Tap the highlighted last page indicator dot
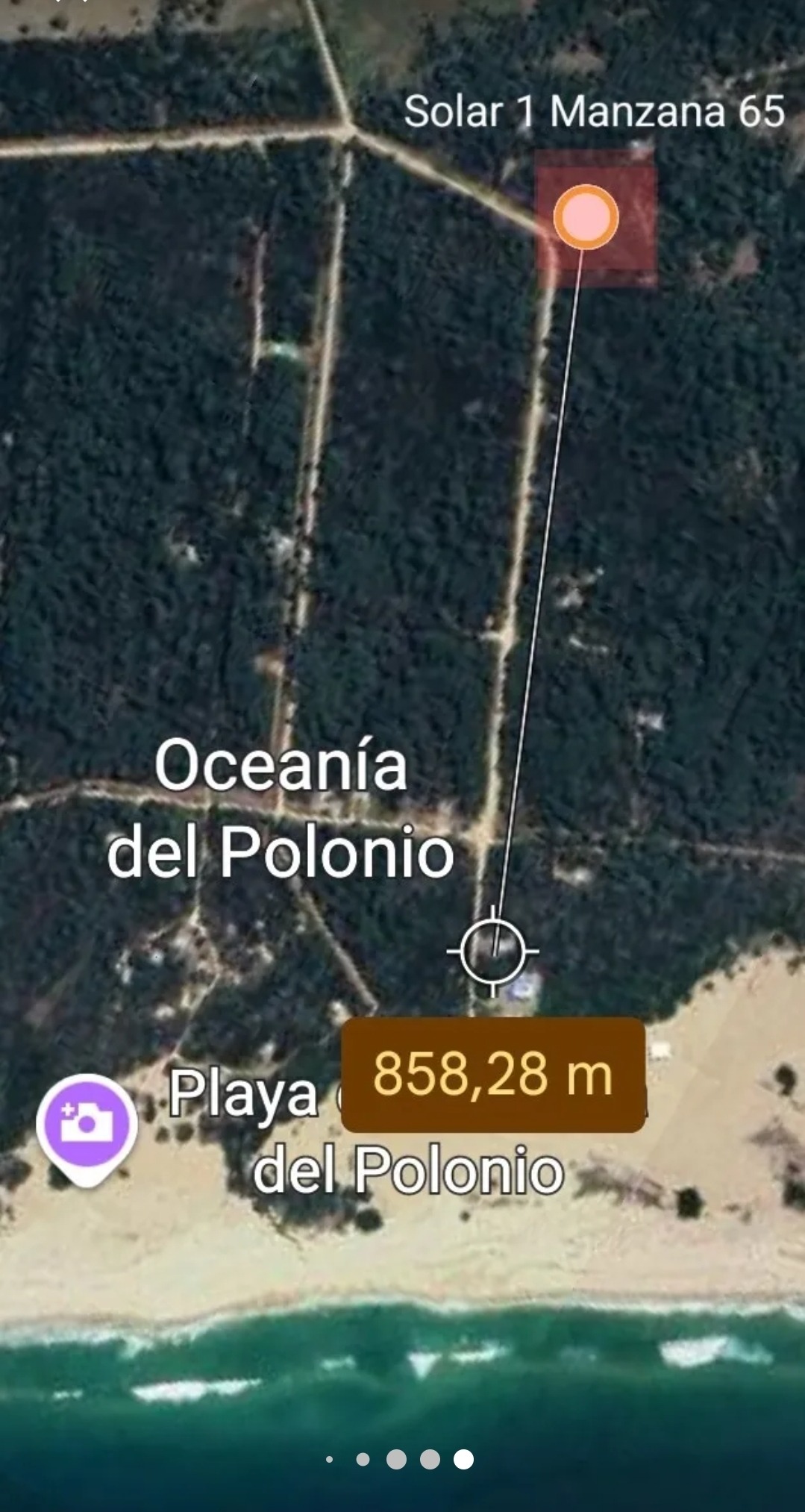 coord(463,1458)
